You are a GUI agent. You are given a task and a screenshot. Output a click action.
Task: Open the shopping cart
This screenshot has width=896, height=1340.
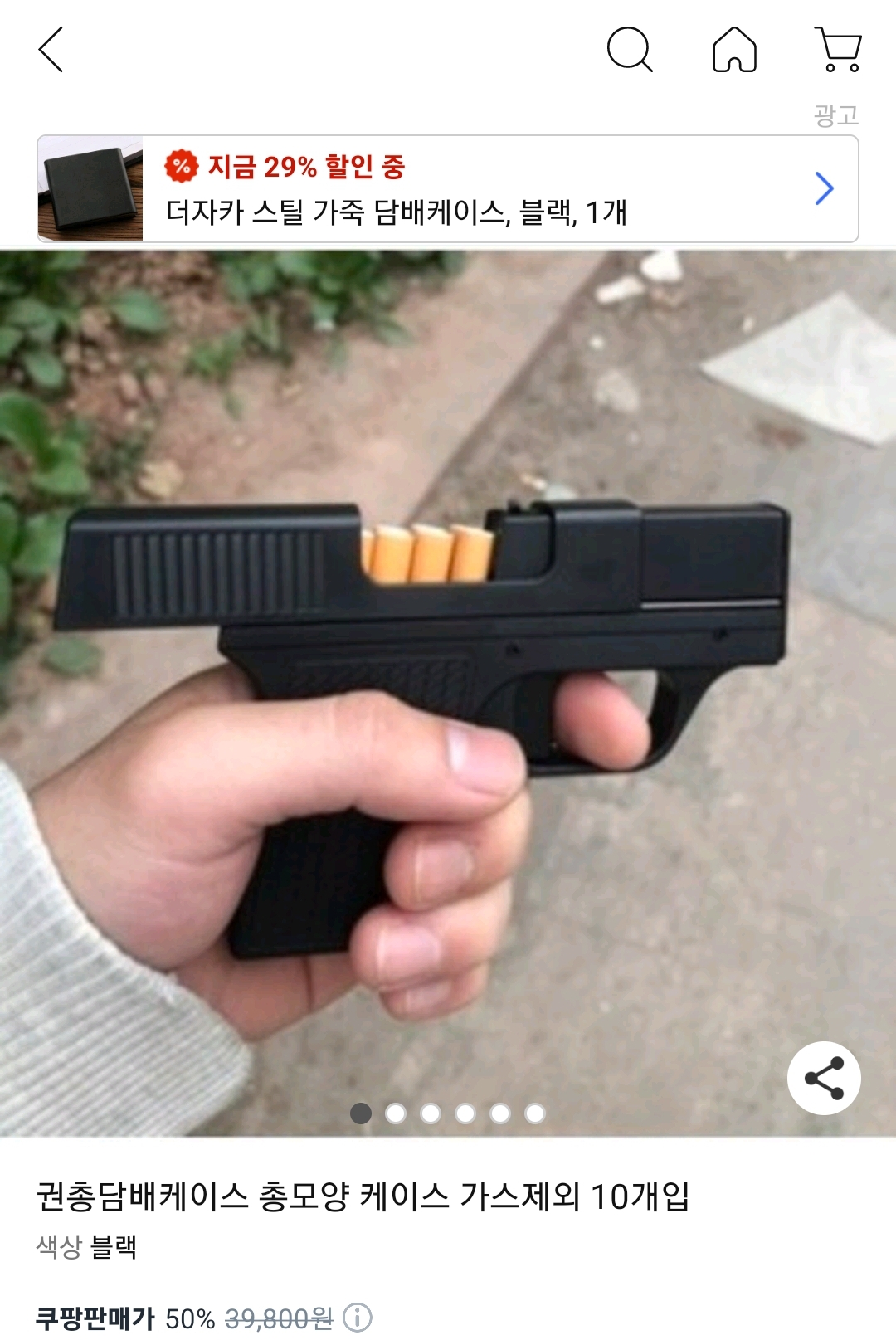click(x=839, y=50)
